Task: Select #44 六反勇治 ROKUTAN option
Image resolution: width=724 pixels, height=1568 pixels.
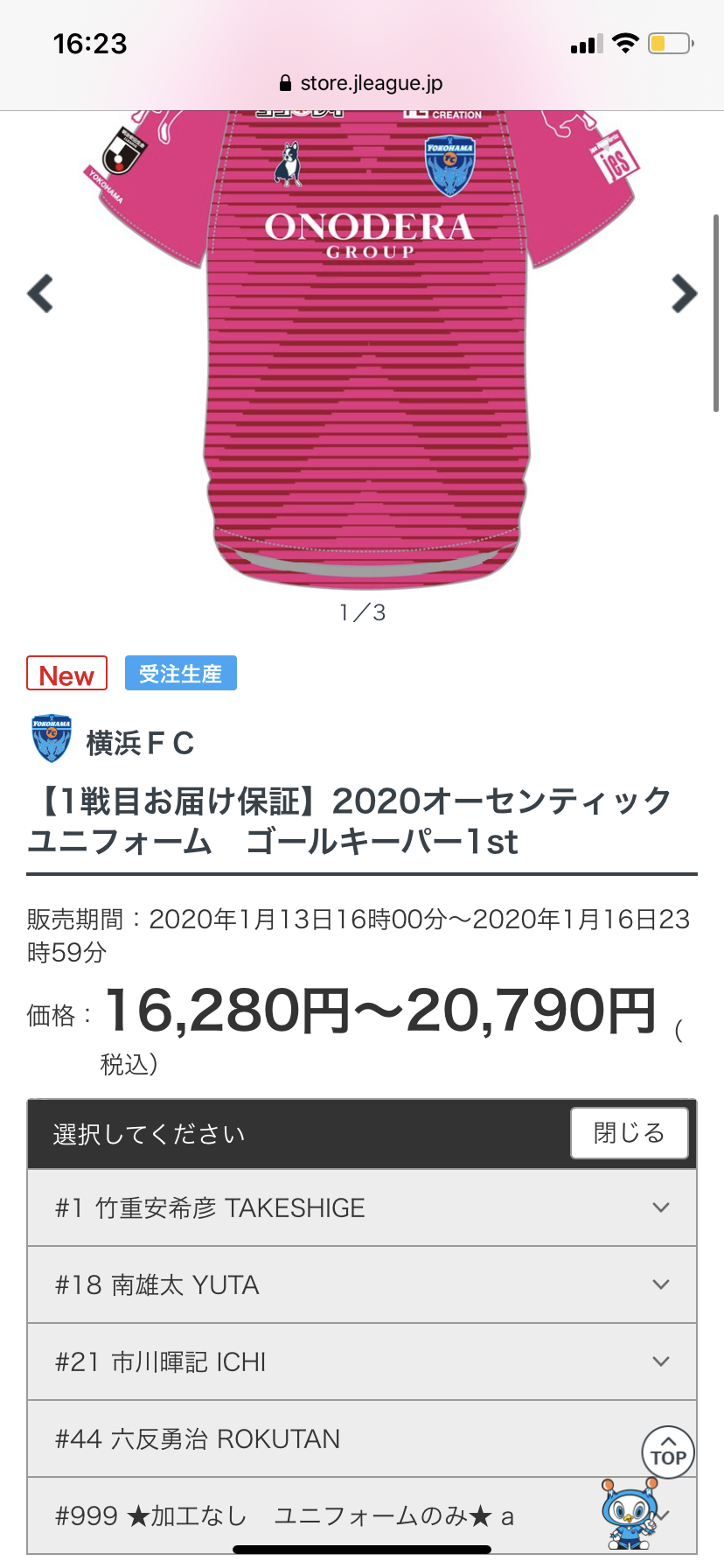Action: pos(362,1438)
